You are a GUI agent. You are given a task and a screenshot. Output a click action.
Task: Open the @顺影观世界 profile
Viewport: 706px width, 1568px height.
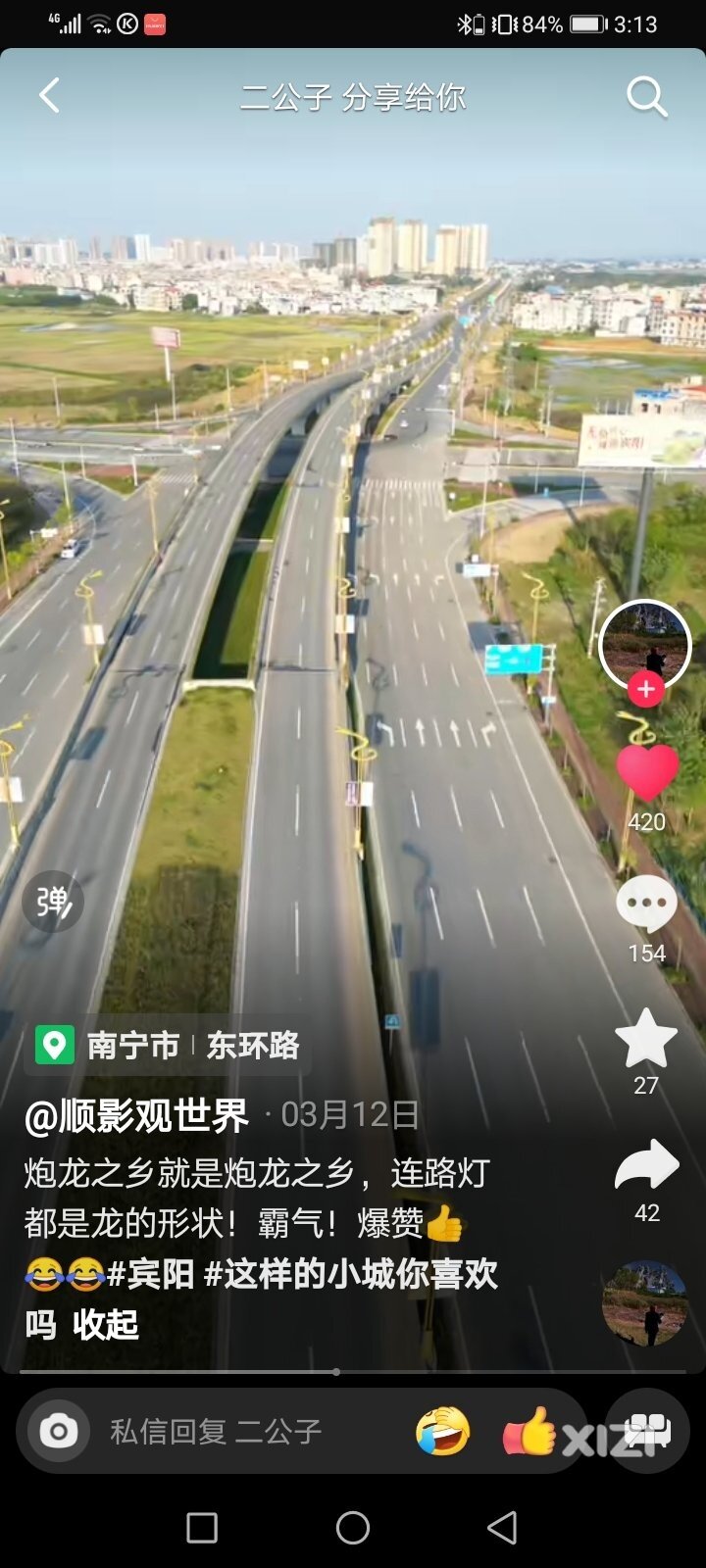click(x=136, y=1115)
